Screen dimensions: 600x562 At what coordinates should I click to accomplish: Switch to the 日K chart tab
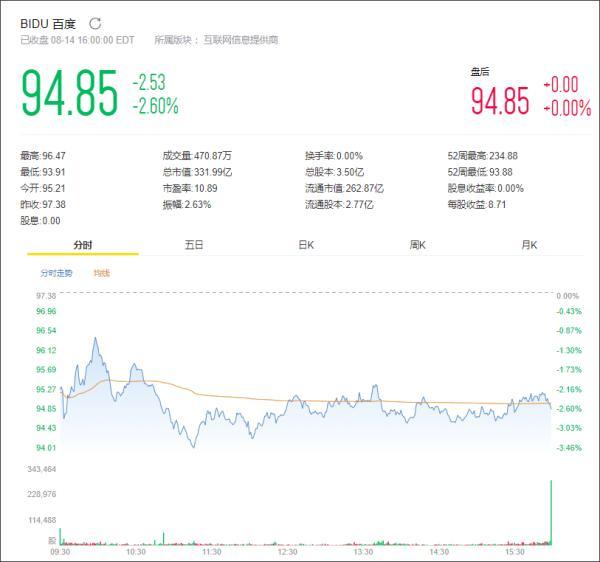306,244
